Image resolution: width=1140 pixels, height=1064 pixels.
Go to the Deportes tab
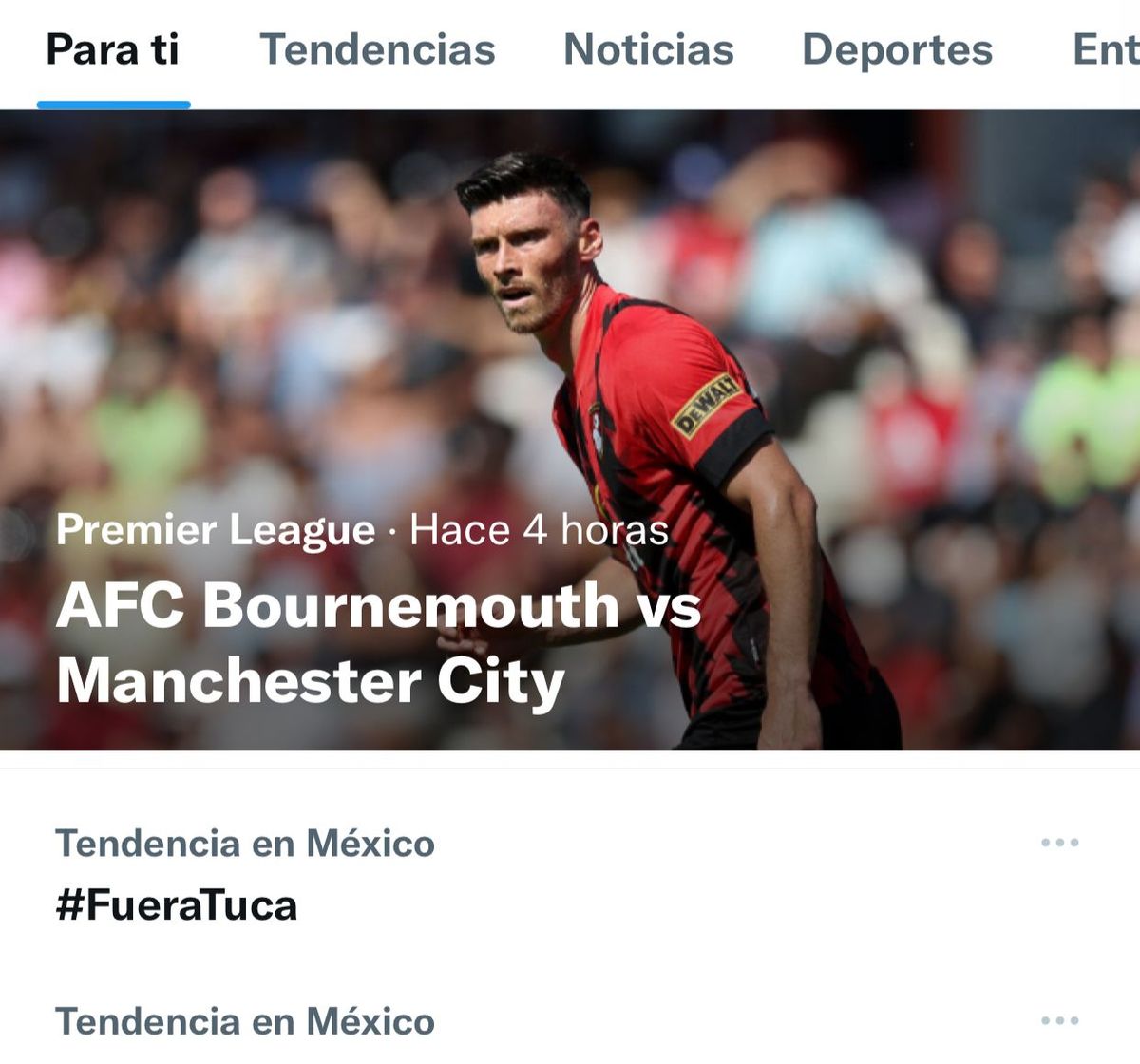[897, 50]
